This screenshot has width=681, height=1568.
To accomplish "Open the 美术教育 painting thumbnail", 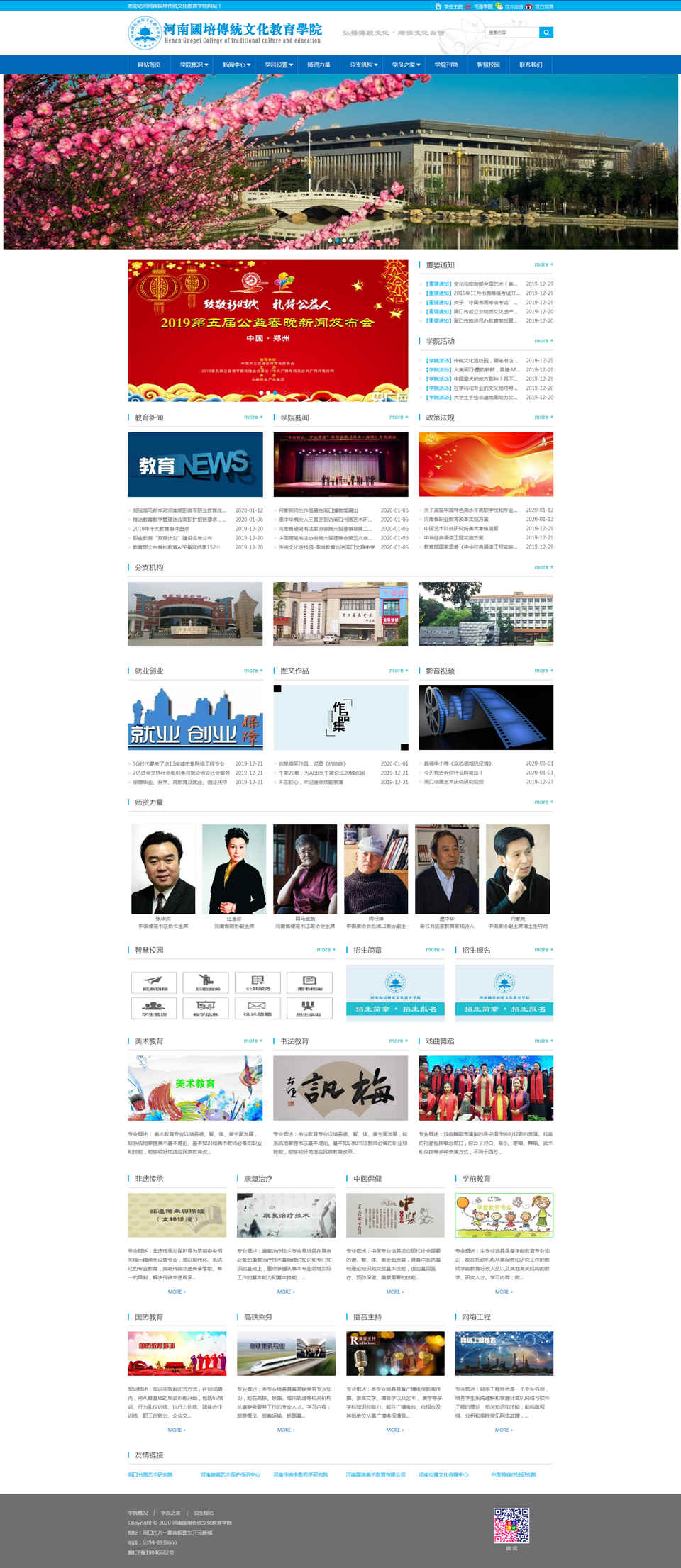I will tap(195, 1087).
